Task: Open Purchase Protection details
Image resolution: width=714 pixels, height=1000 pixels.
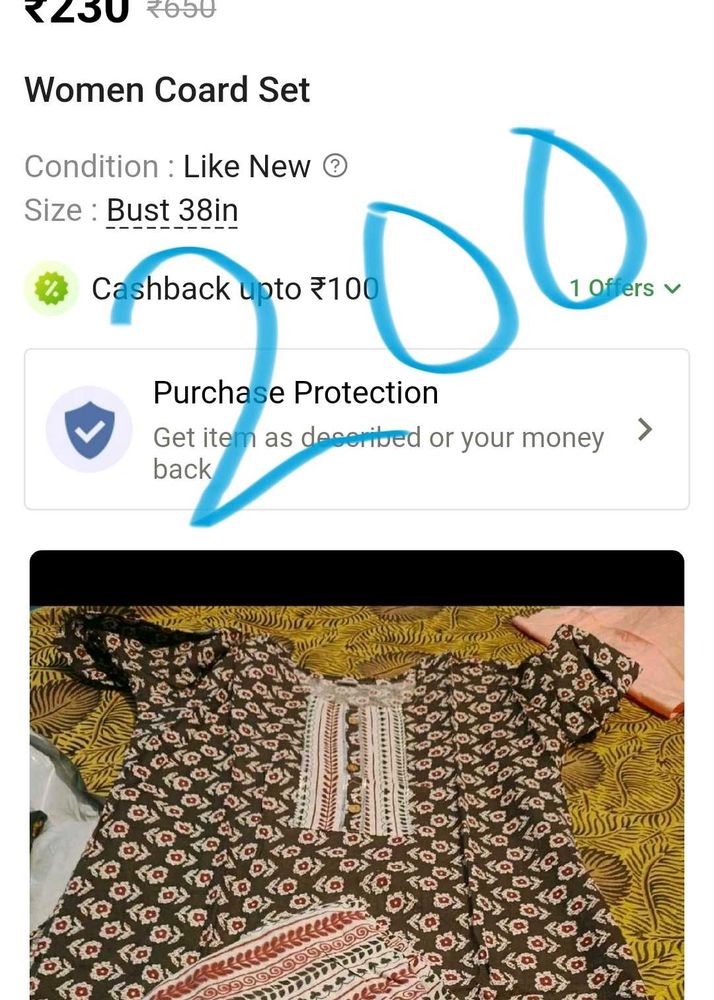Action: 356,429
